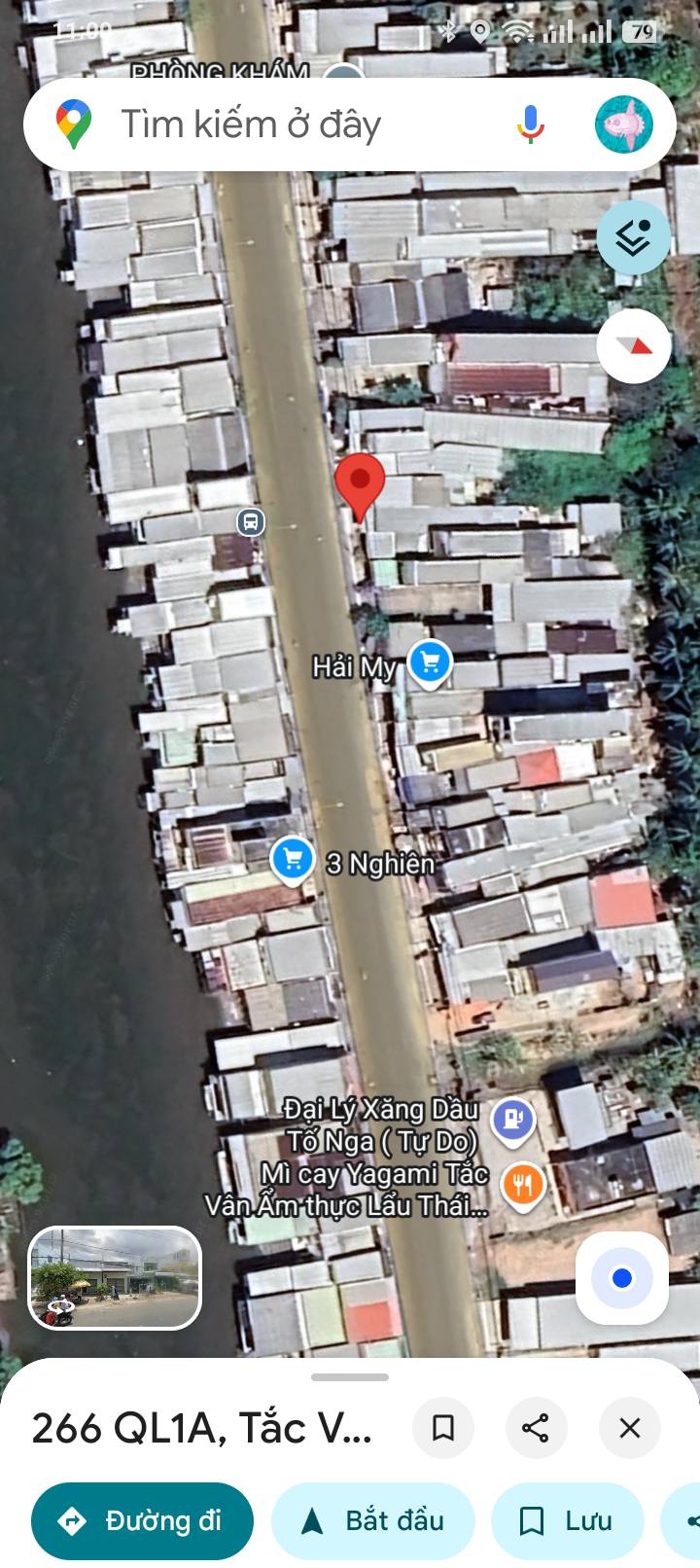Open the account profile picture

click(x=623, y=125)
